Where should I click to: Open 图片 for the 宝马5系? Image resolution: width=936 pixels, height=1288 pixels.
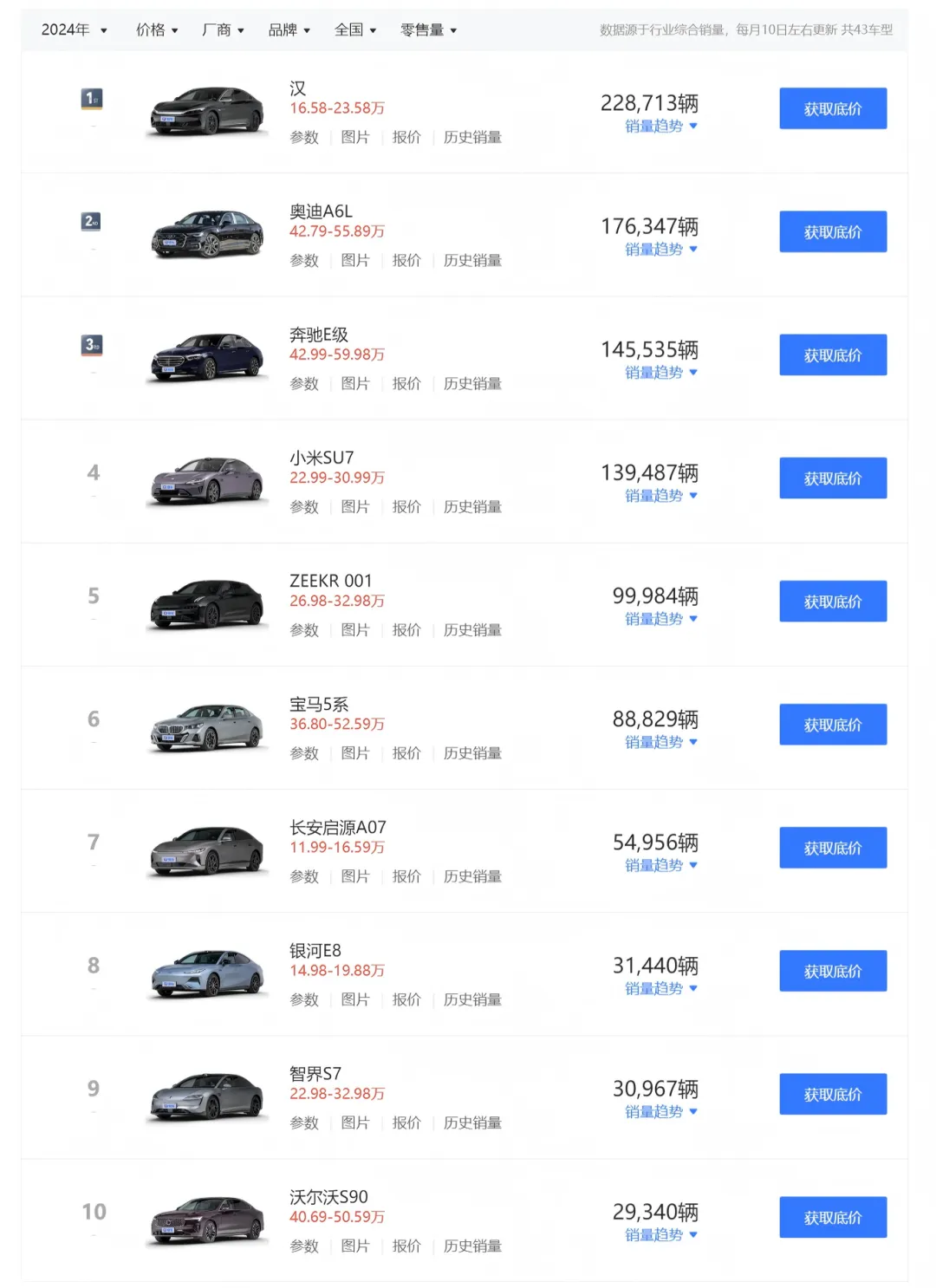pyautogui.click(x=356, y=753)
